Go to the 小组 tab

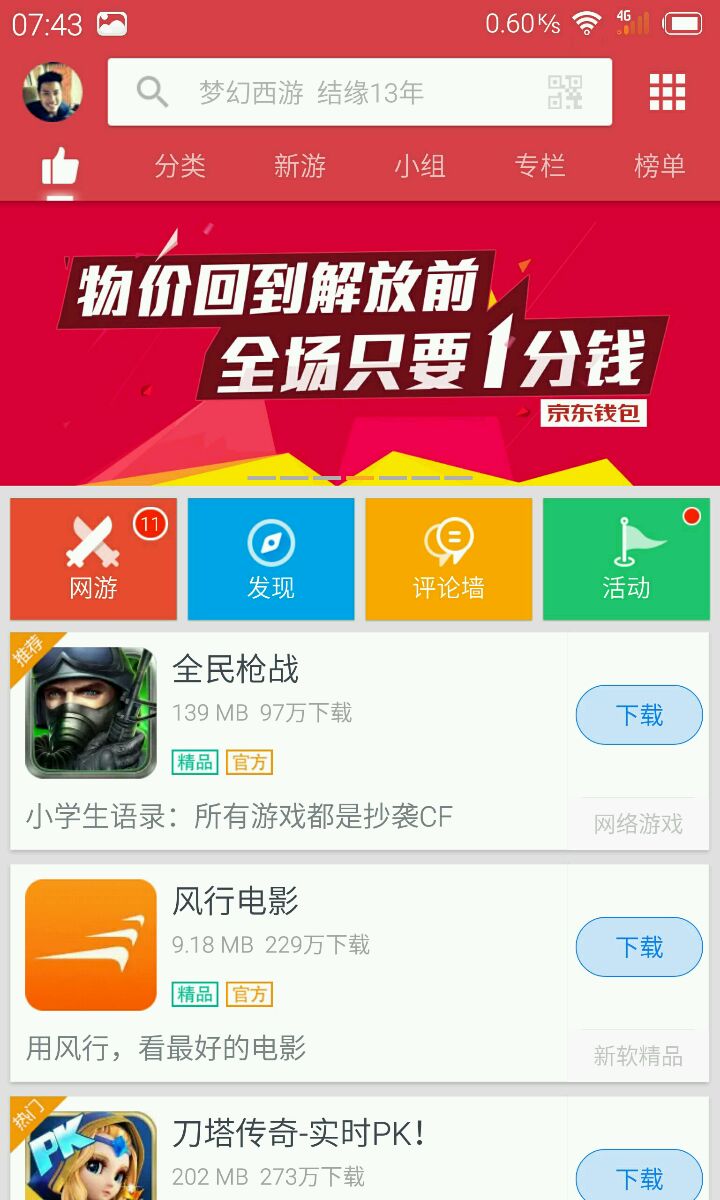pos(420,166)
